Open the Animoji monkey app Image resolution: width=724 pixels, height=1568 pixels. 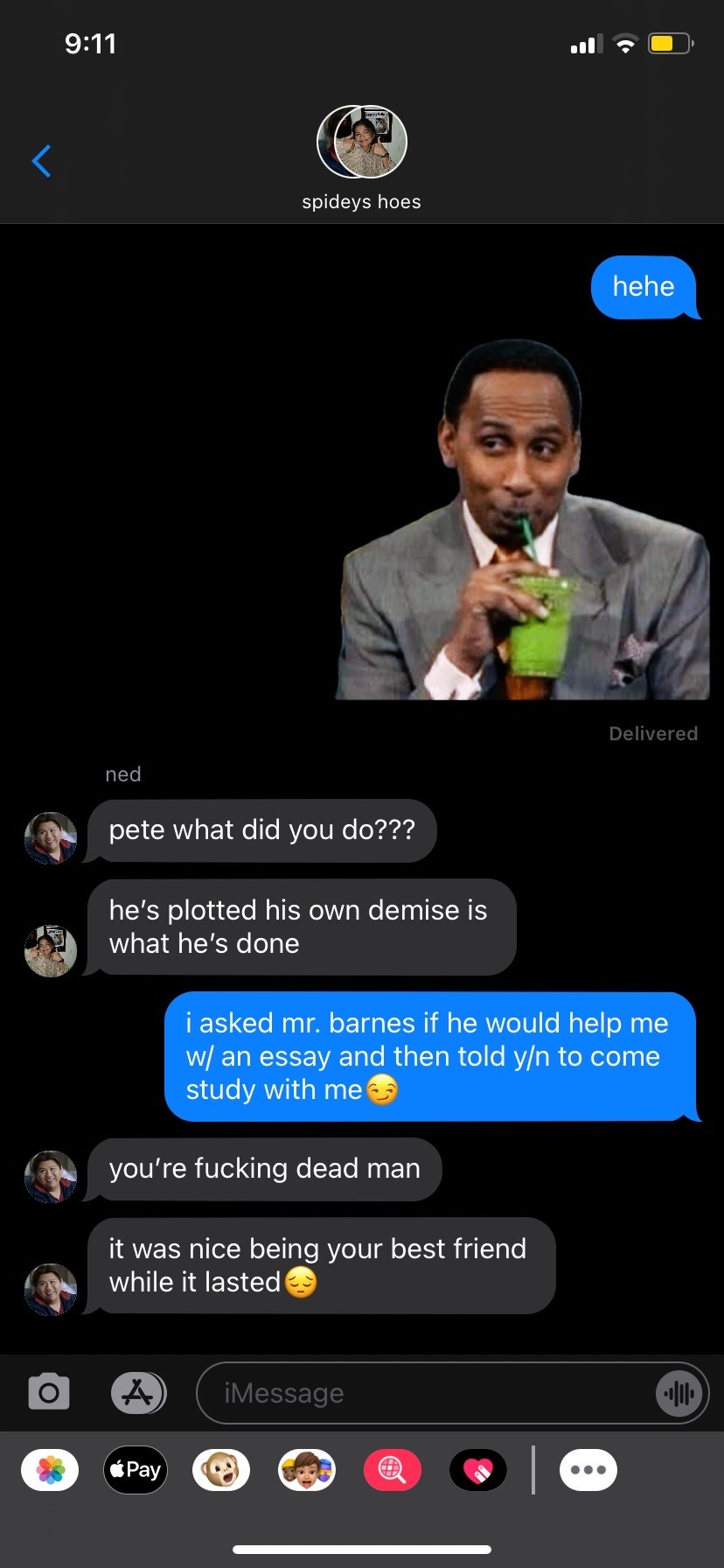[x=221, y=1470]
